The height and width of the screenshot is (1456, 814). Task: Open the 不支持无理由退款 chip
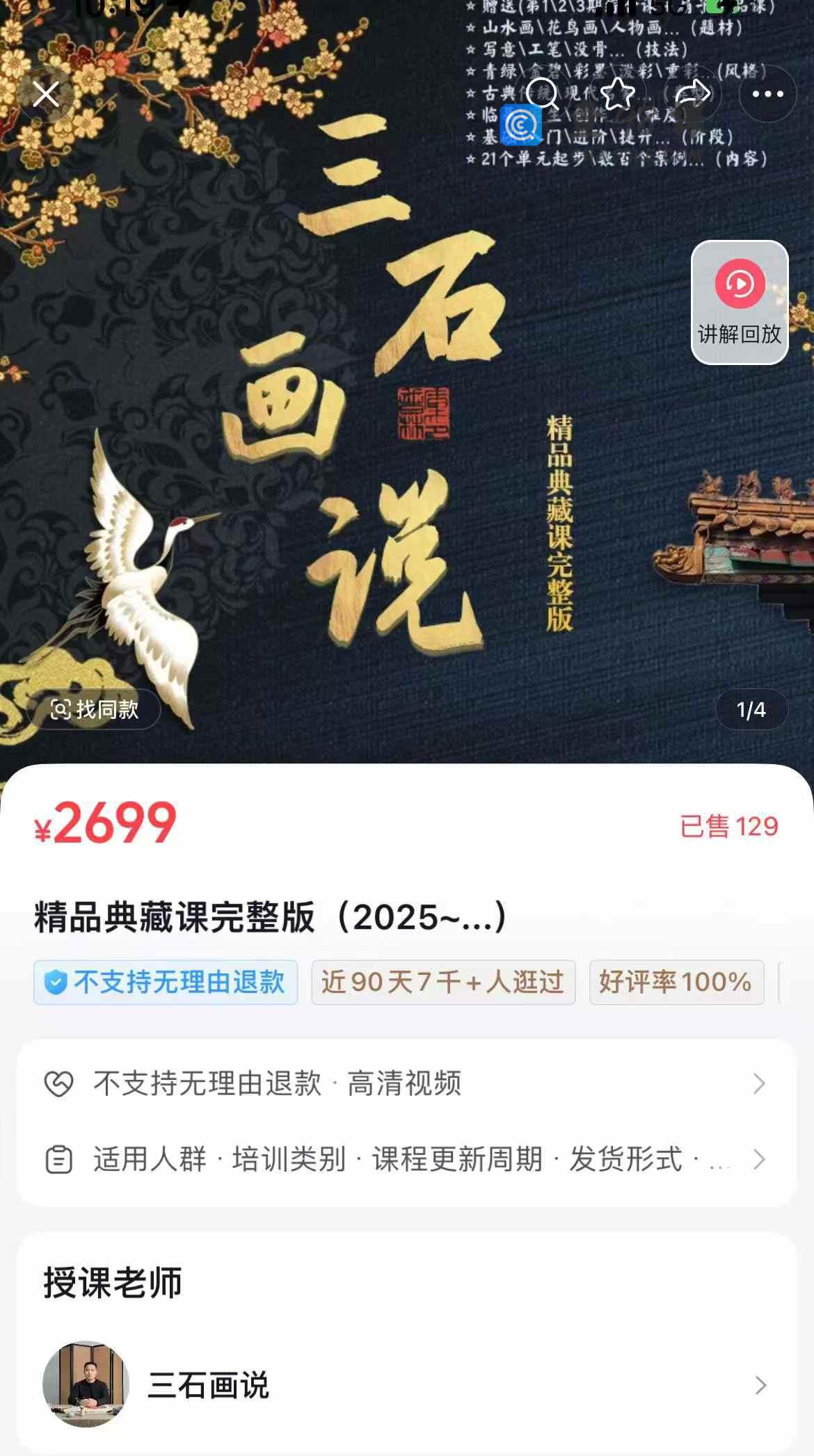tap(166, 982)
